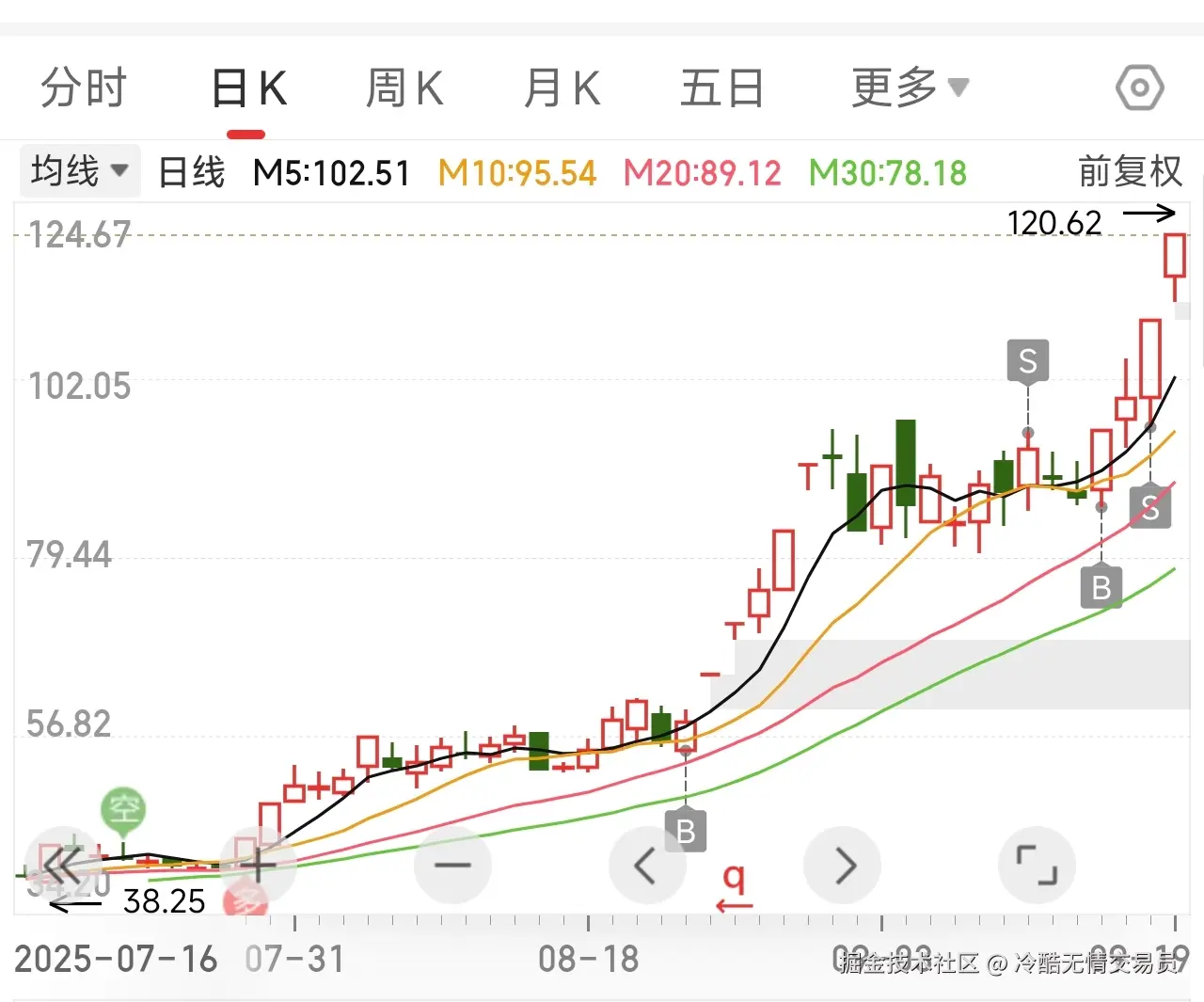Switch to the 周K chart
This screenshot has height=1002, width=1204.
tap(404, 89)
